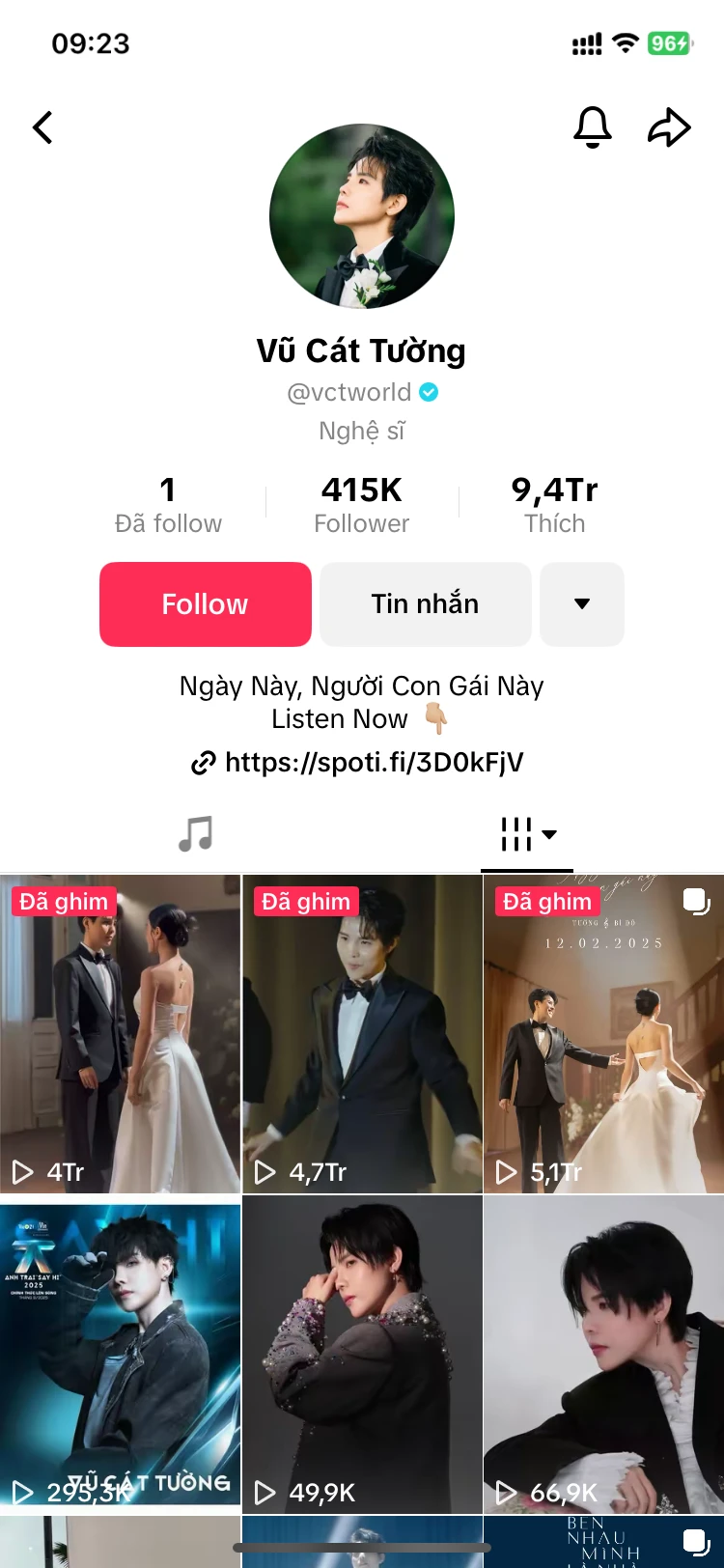
Task: Play the pinned video with 4,7Tr views
Action: pos(362,1034)
